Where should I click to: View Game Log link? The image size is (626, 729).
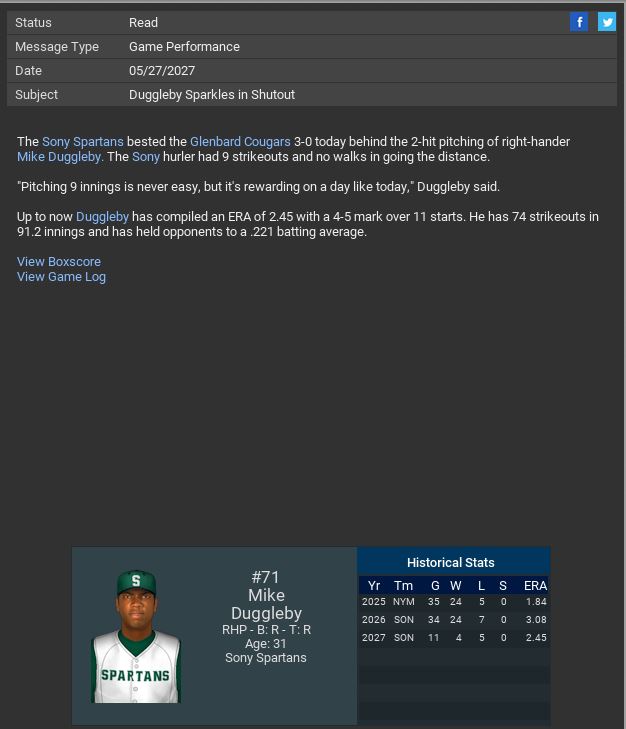61,277
